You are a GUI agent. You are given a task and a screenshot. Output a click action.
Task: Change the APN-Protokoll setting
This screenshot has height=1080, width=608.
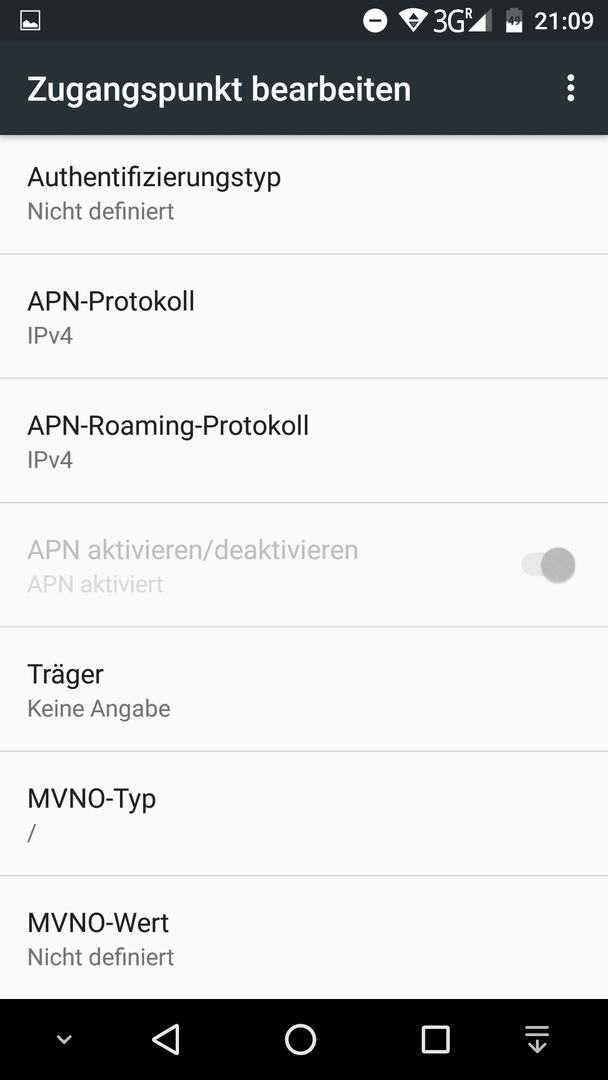tap(304, 316)
